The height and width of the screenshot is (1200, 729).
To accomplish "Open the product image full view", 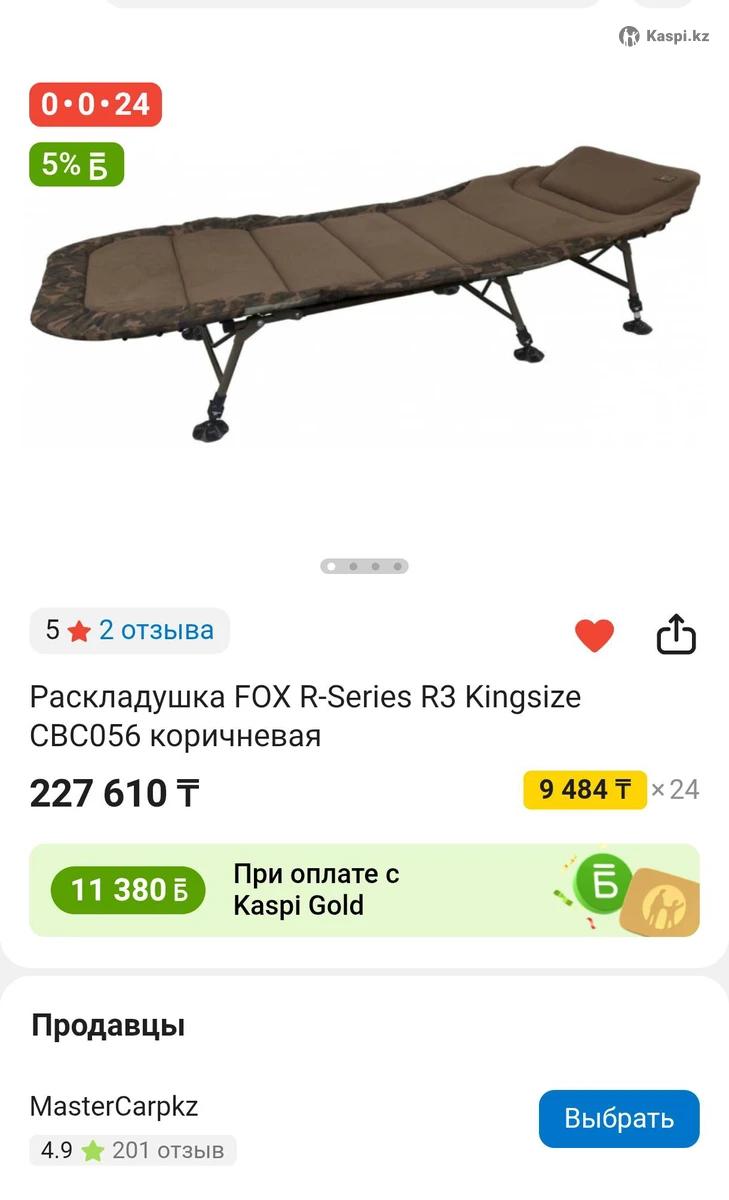I will [x=364, y=300].
